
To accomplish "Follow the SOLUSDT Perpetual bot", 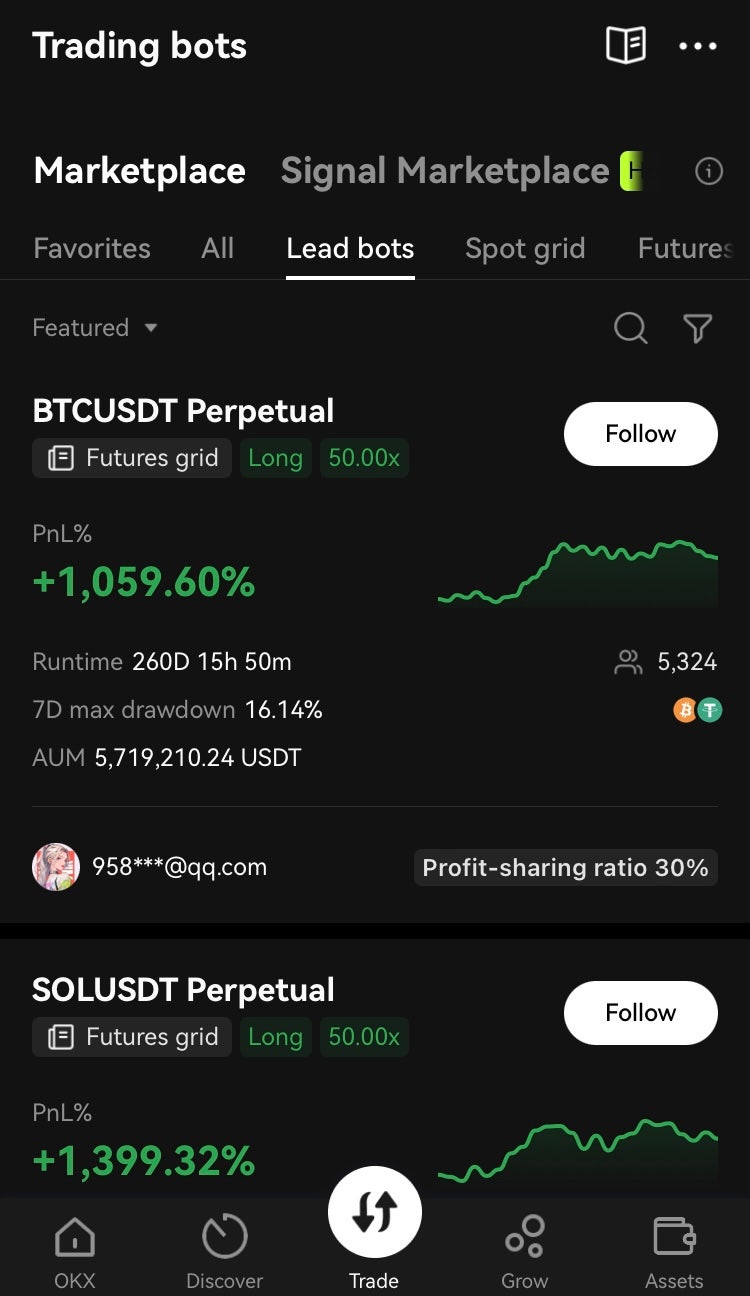I will point(640,1013).
